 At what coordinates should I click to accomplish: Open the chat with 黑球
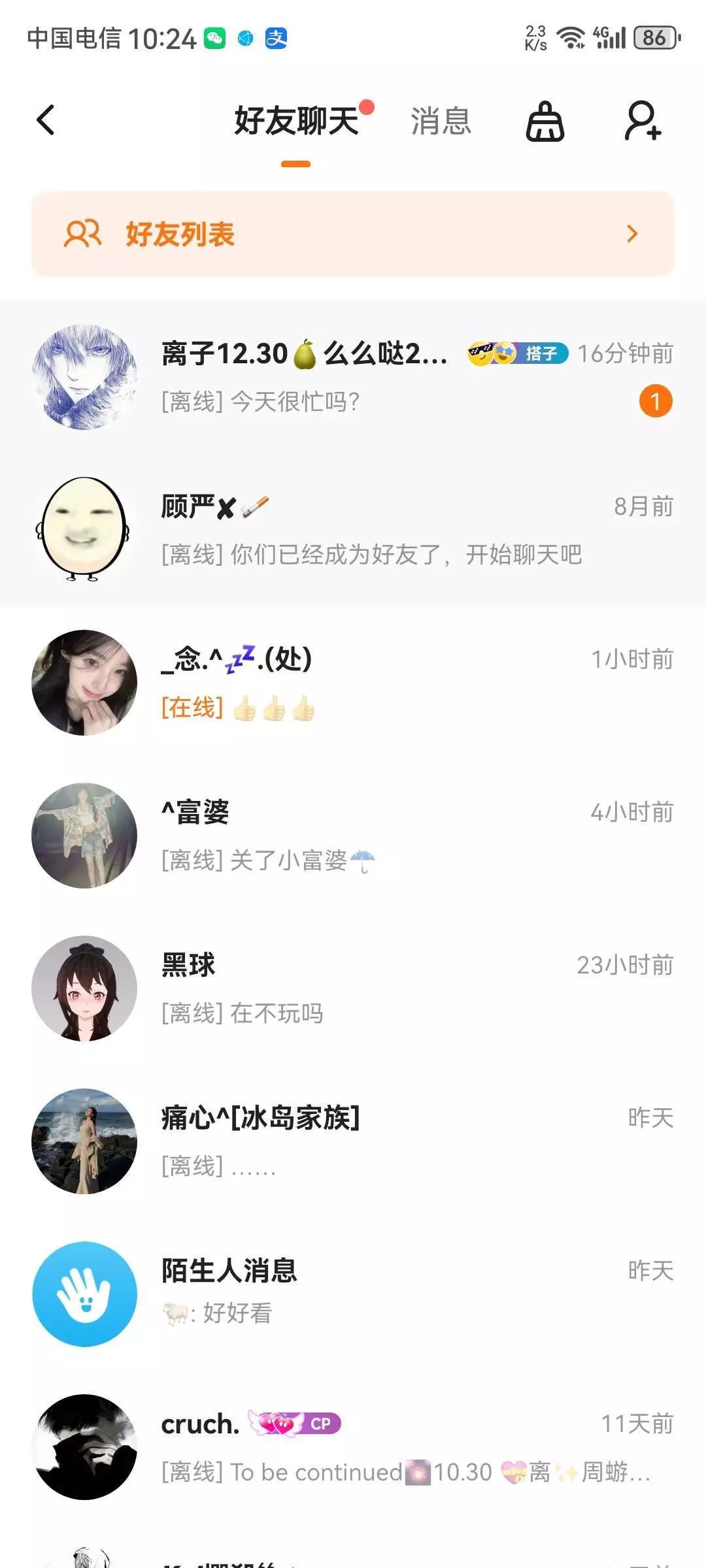click(353, 988)
